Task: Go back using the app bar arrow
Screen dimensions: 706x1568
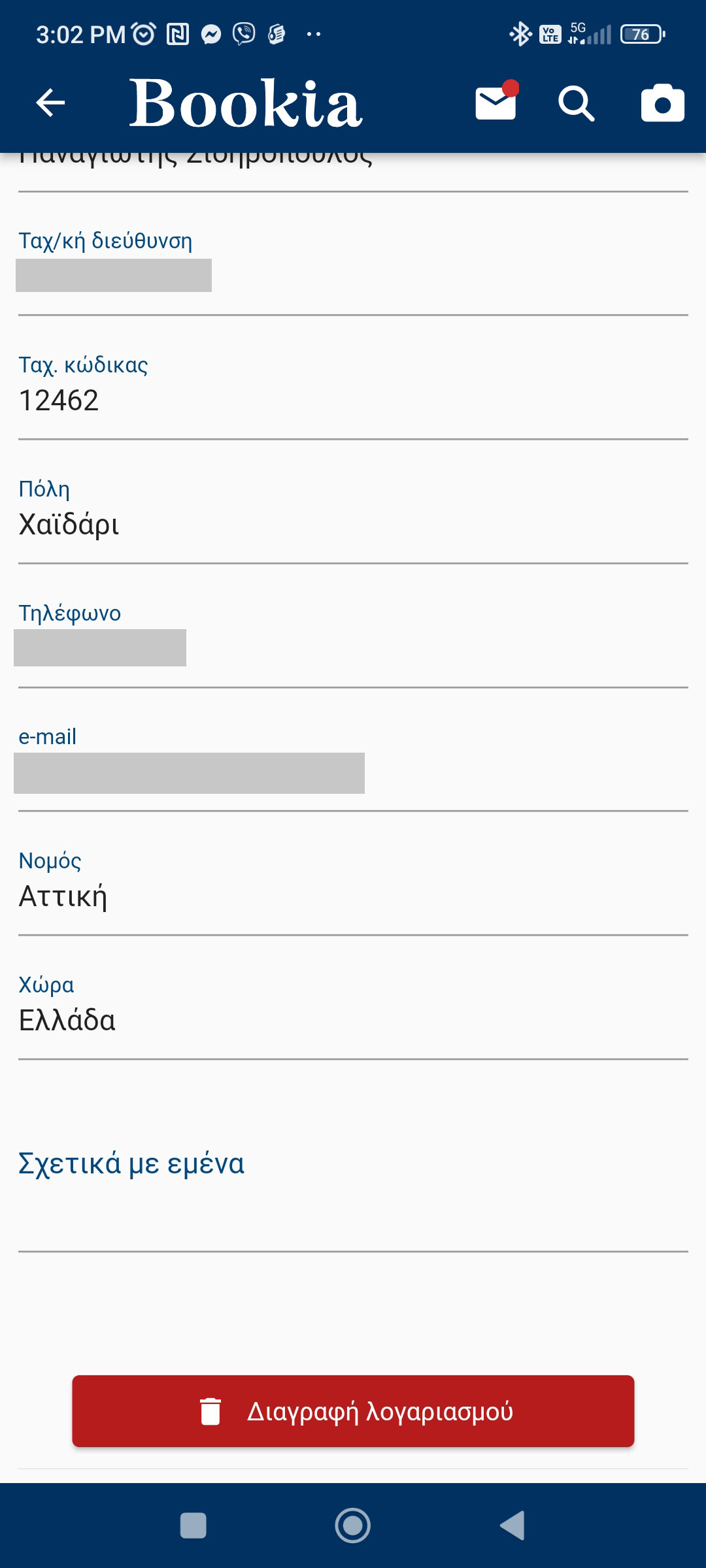Action: [x=50, y=103]
